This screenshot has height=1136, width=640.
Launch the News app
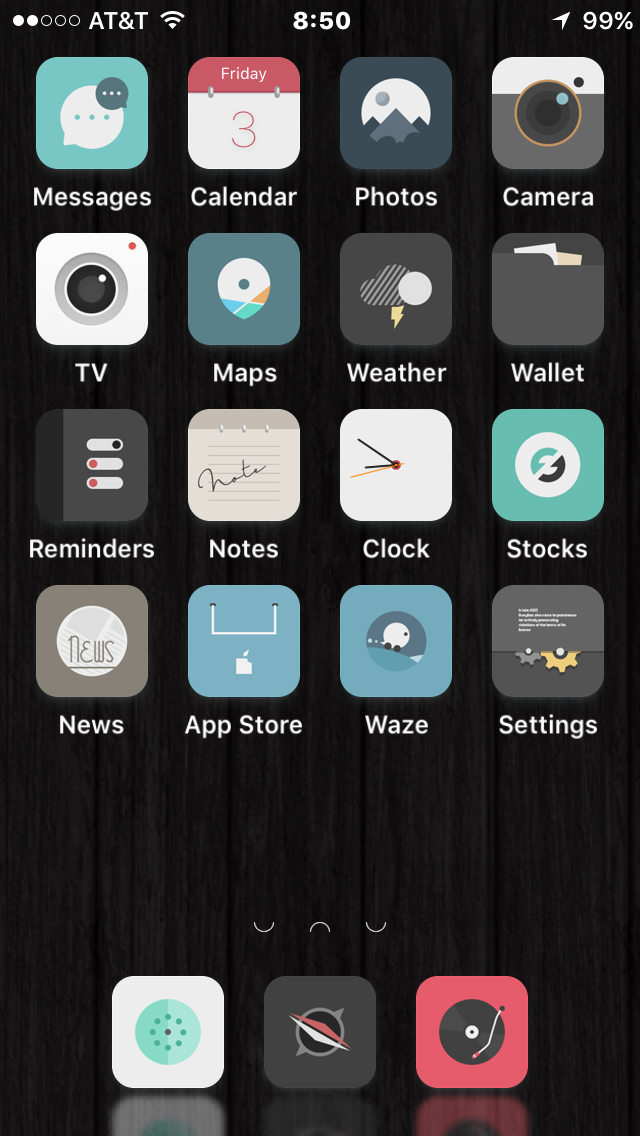[x=92, y=641]
